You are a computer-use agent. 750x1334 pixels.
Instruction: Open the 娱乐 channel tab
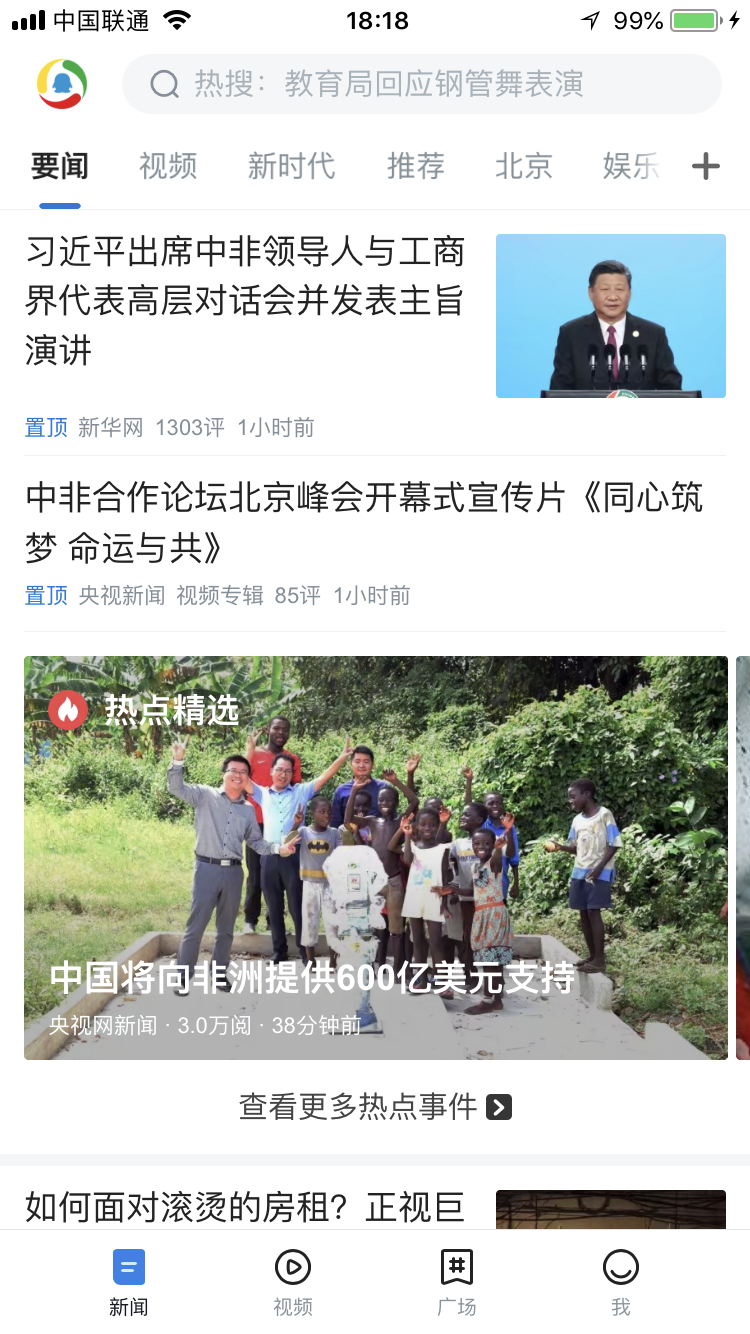tap(632, 166)
